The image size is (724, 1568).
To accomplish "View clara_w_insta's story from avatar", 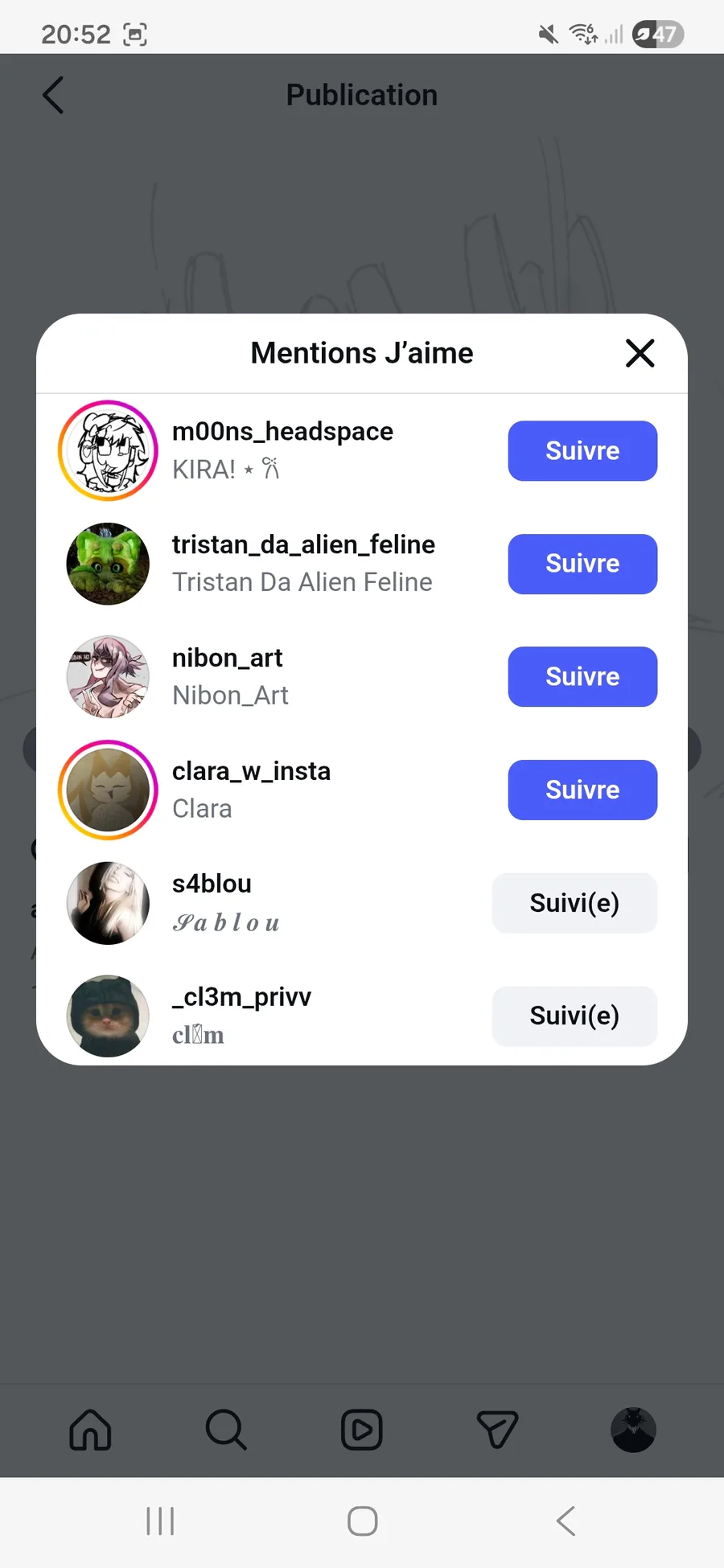I will tap(108, 790).
